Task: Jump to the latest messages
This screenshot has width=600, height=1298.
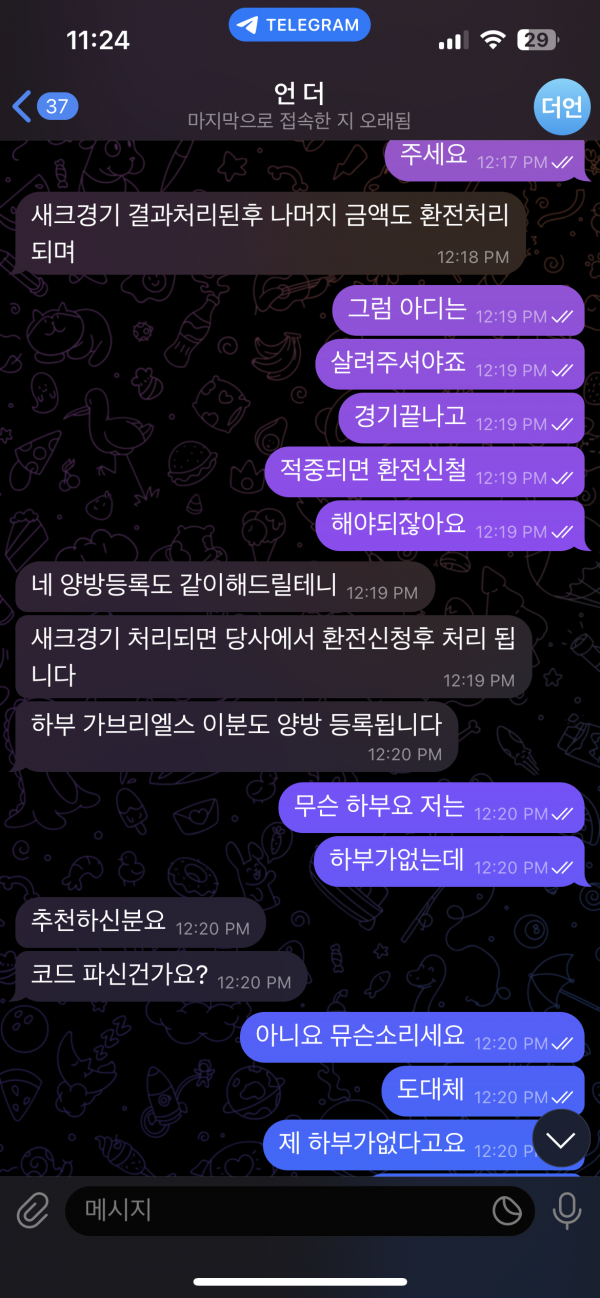Action: pos(562,1139)
